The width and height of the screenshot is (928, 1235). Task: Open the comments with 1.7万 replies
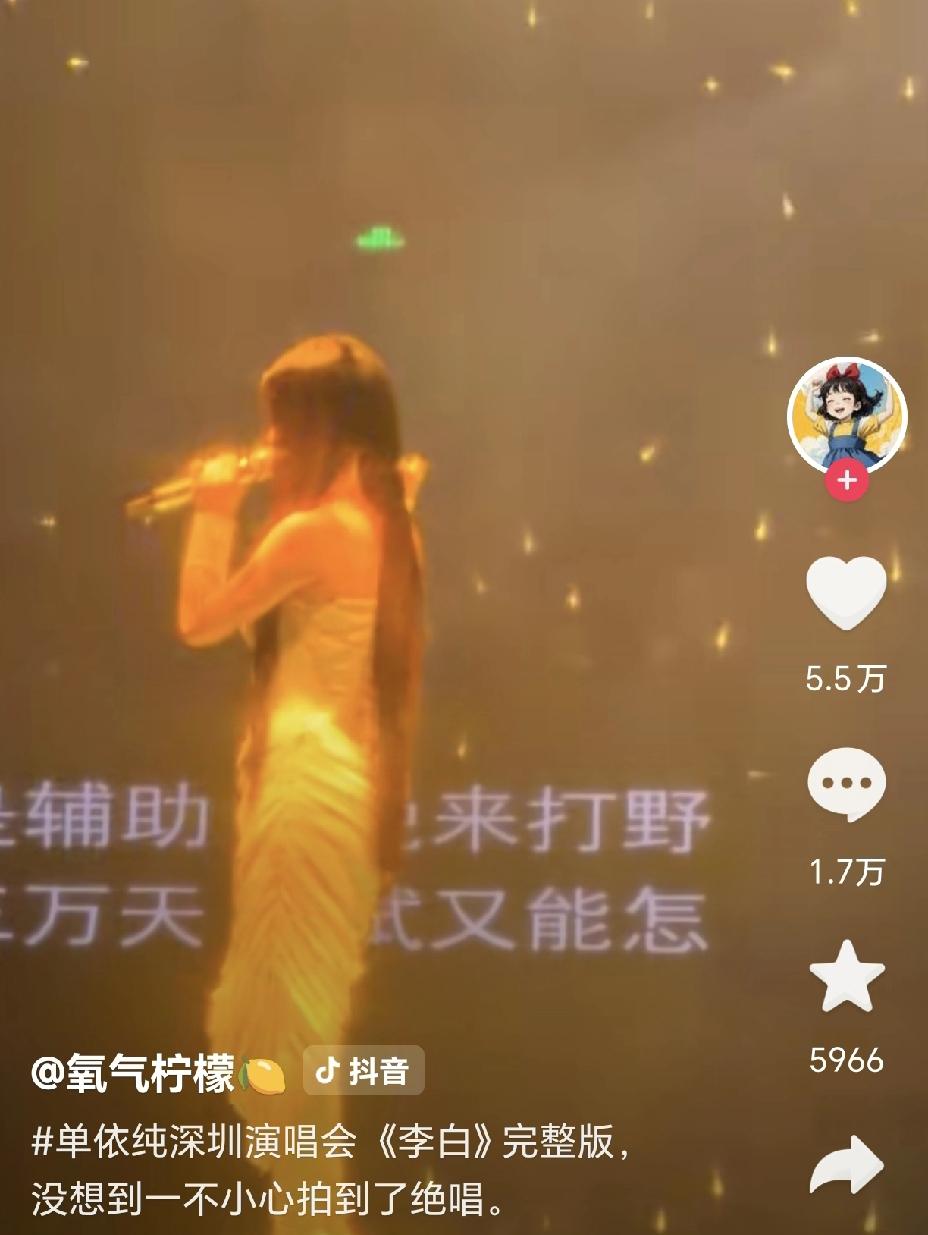pyautogui.click(x=846, y=785)
